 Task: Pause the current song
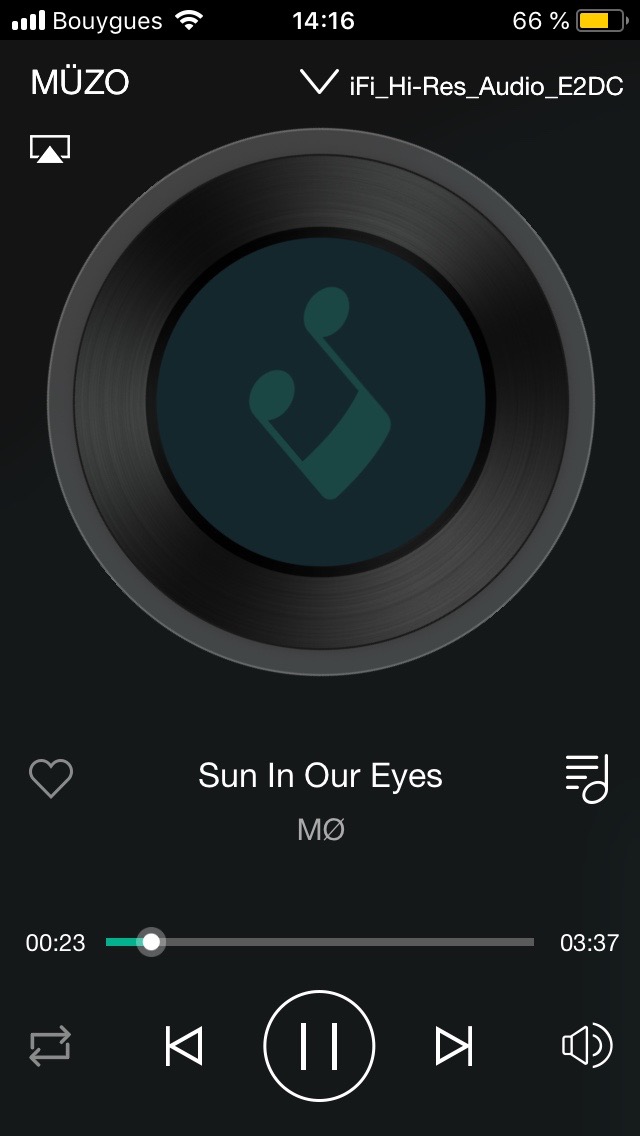[319, 1045]
